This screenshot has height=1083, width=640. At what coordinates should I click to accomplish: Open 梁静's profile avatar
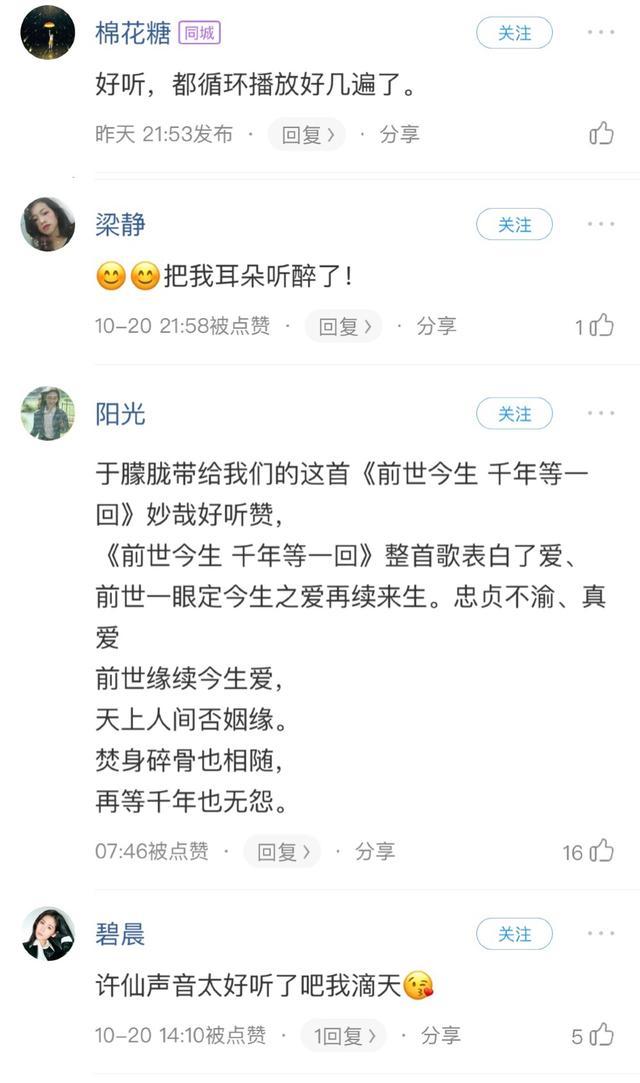click(48, 224)
